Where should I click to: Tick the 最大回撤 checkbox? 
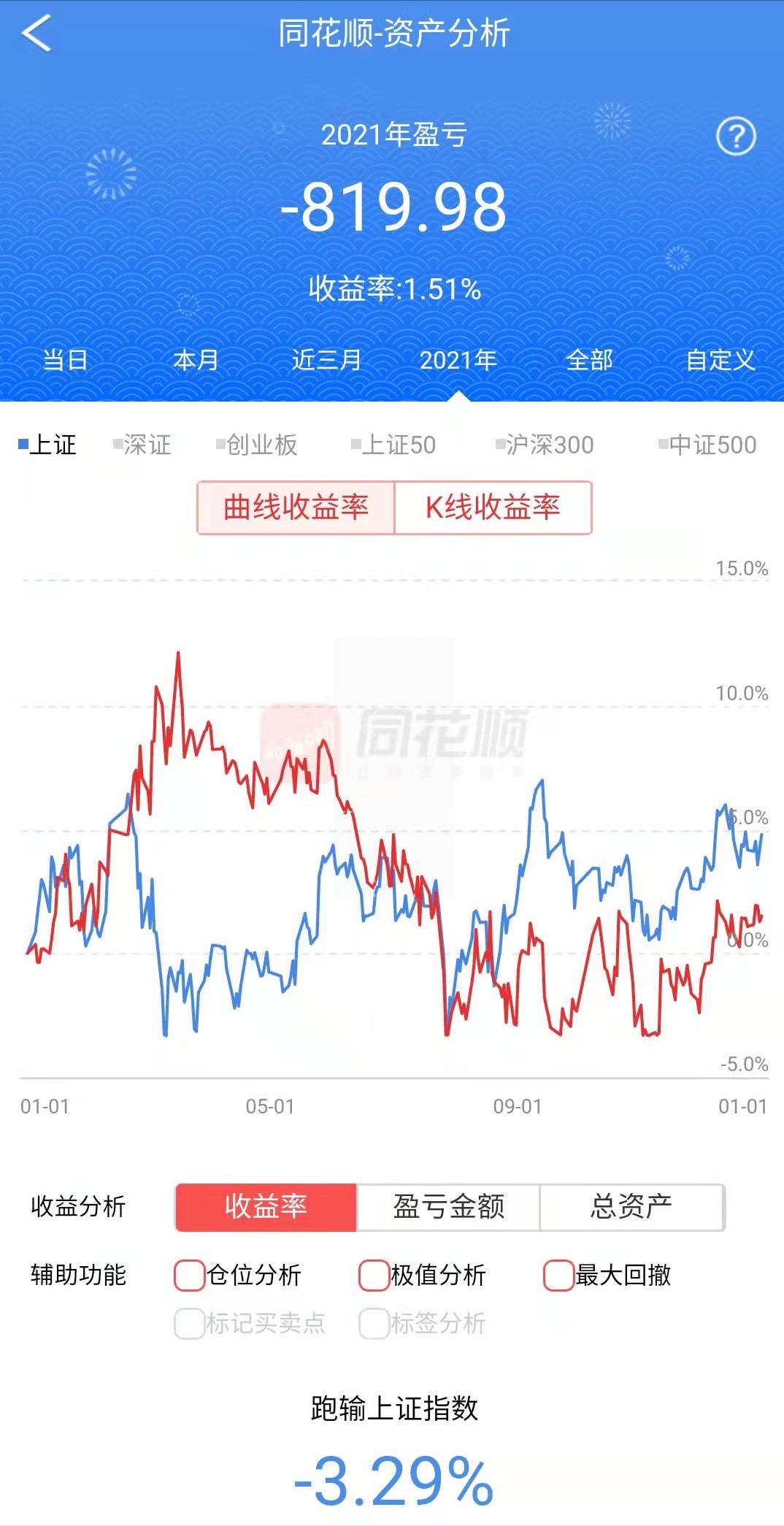click(x=558, y=1276)
